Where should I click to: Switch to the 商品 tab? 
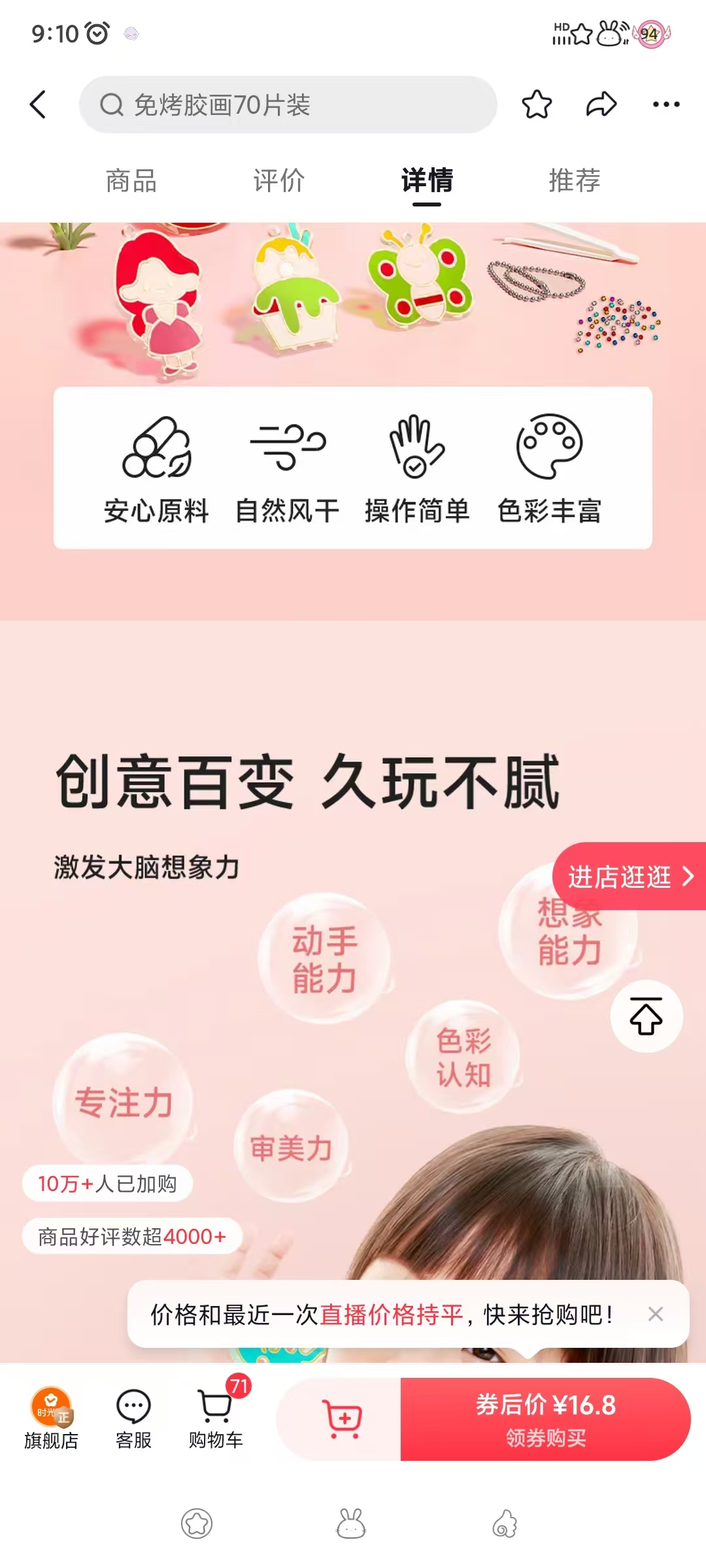pyautogui.click(x=131, y=180)
